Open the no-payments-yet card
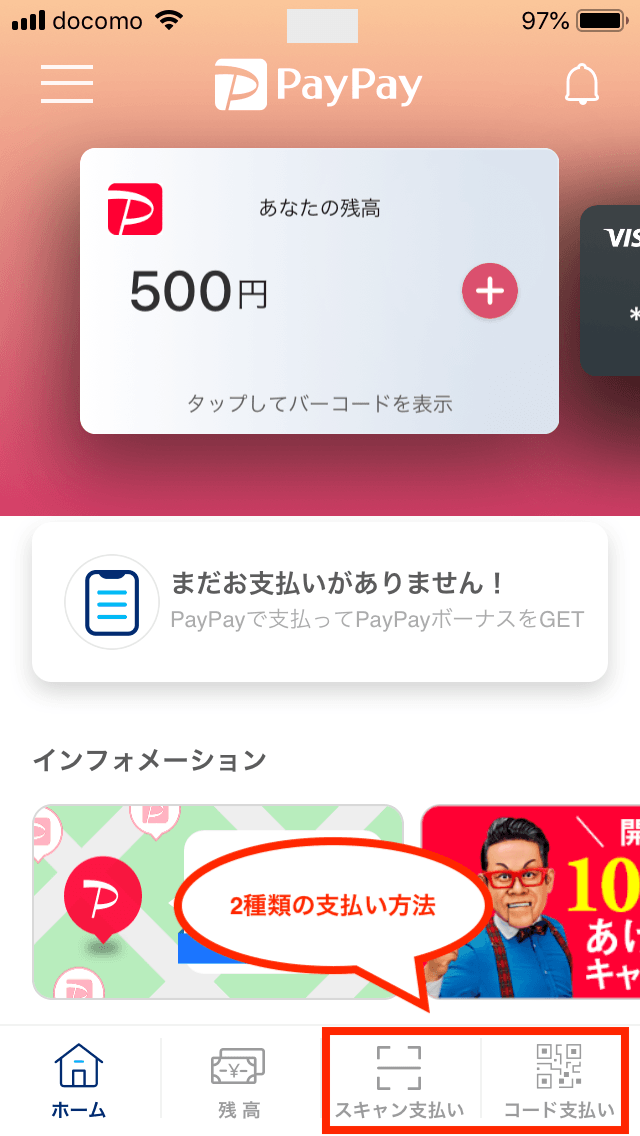 320,602
